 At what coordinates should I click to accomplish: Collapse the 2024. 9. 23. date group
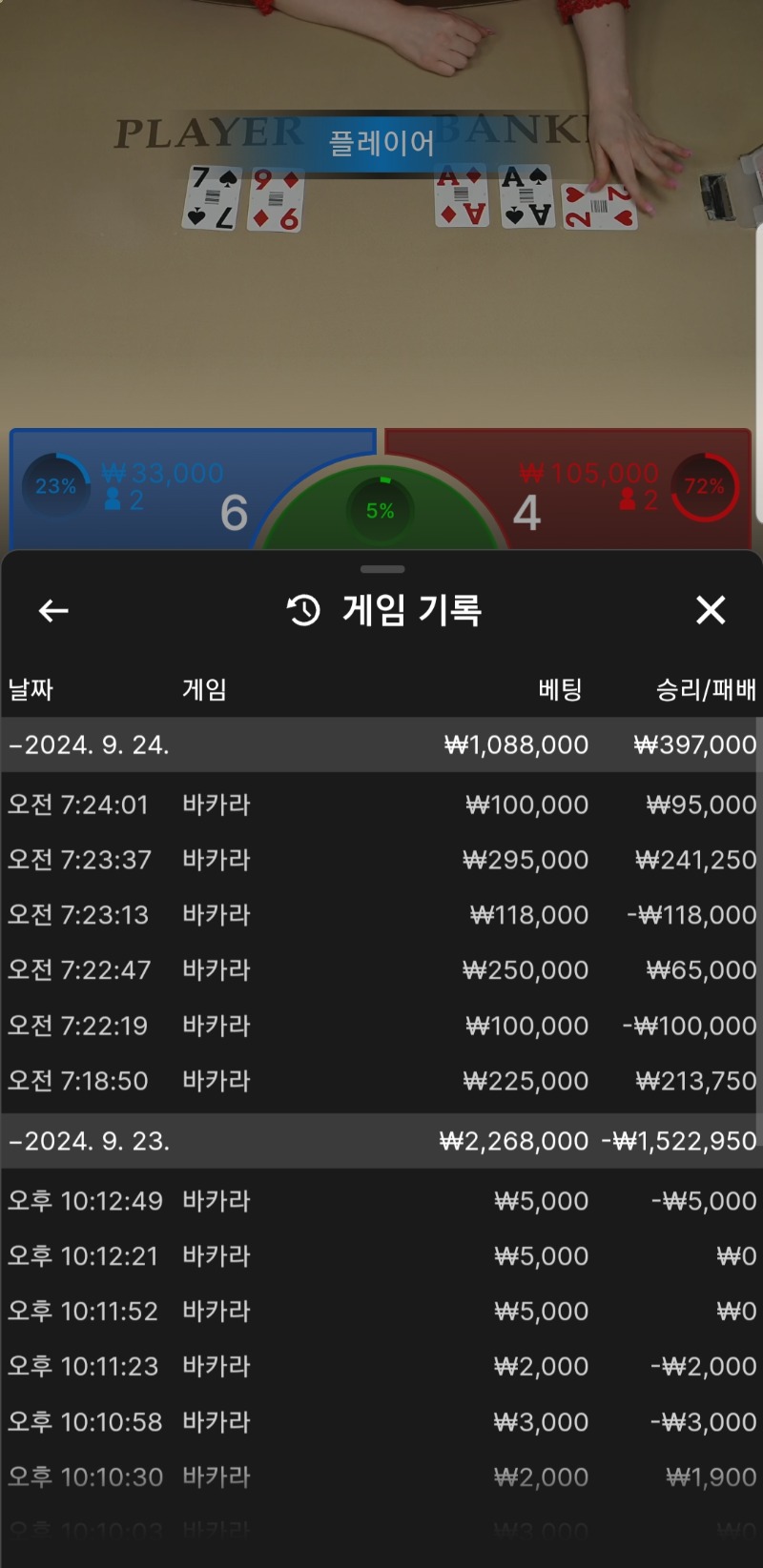91,1141
